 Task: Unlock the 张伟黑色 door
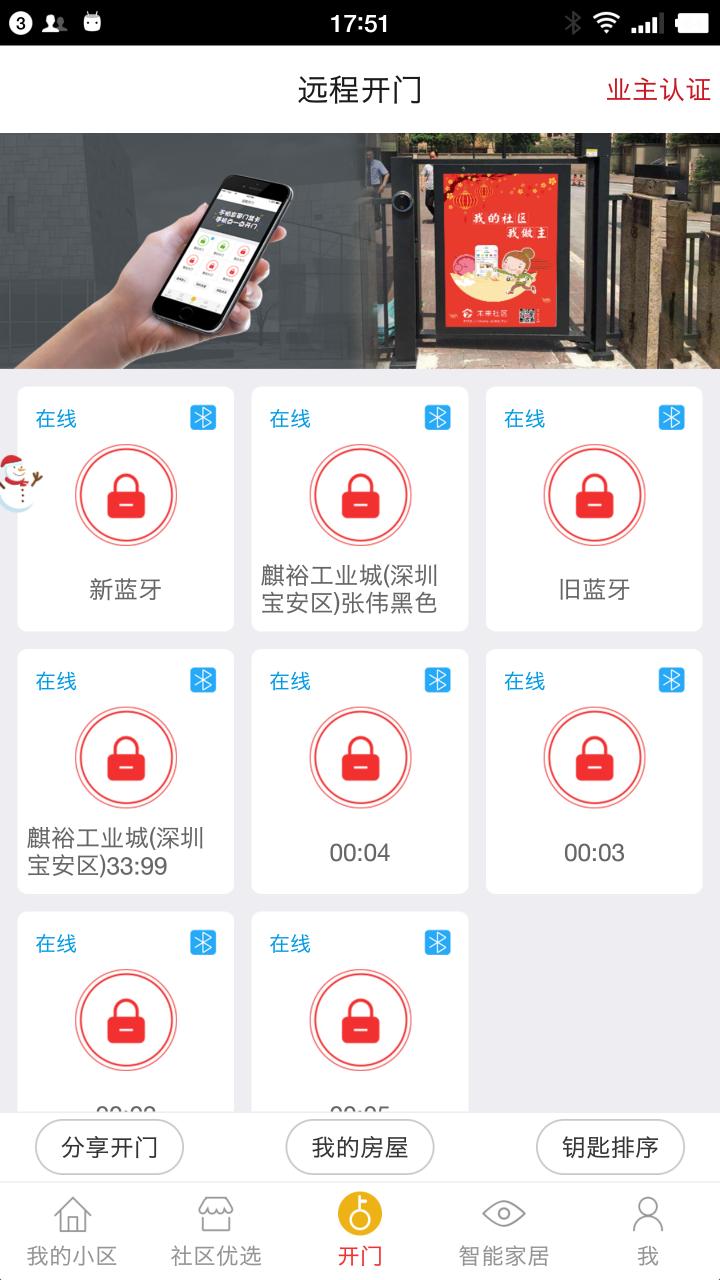[x=360, y=496]
